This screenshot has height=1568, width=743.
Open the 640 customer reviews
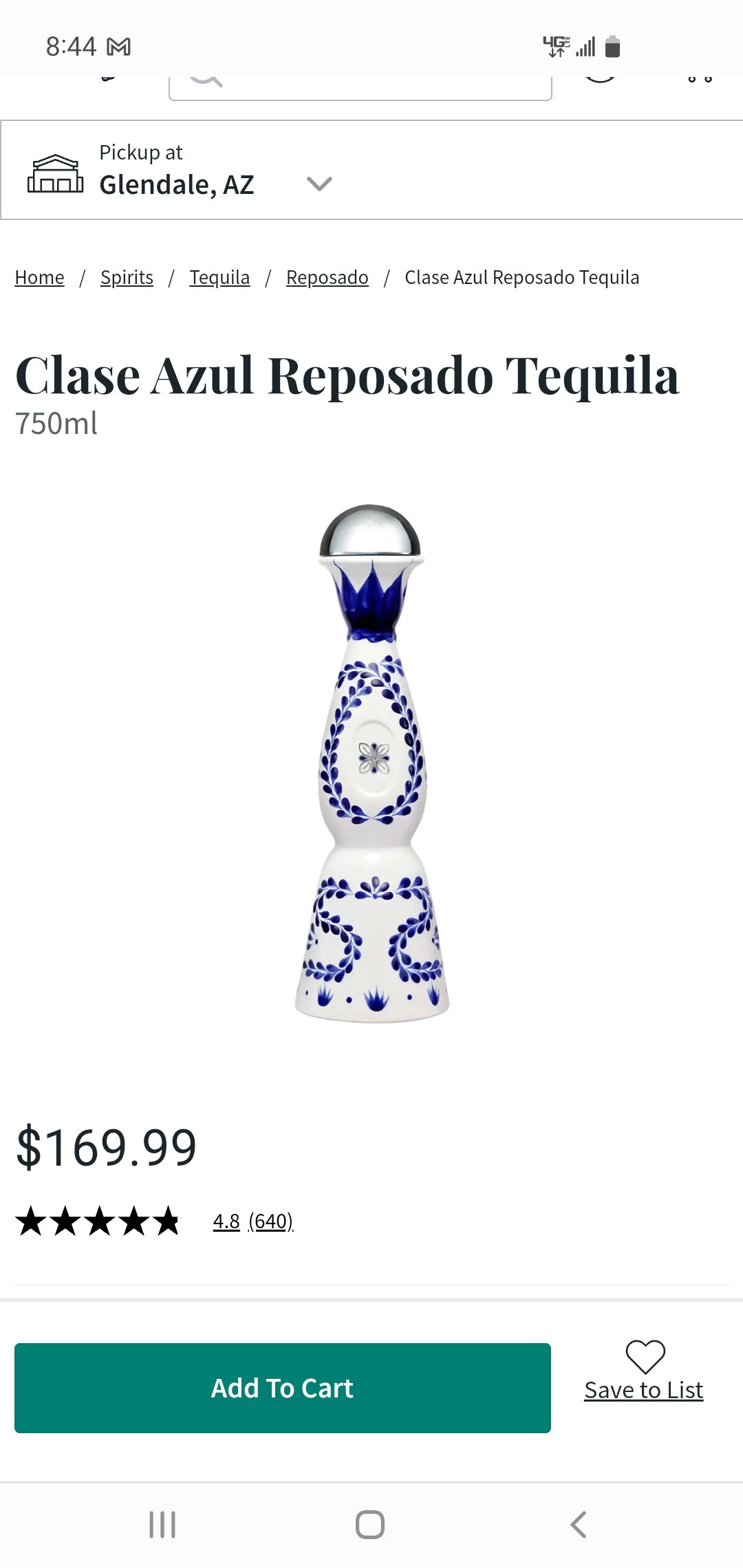coord(271,1221)
